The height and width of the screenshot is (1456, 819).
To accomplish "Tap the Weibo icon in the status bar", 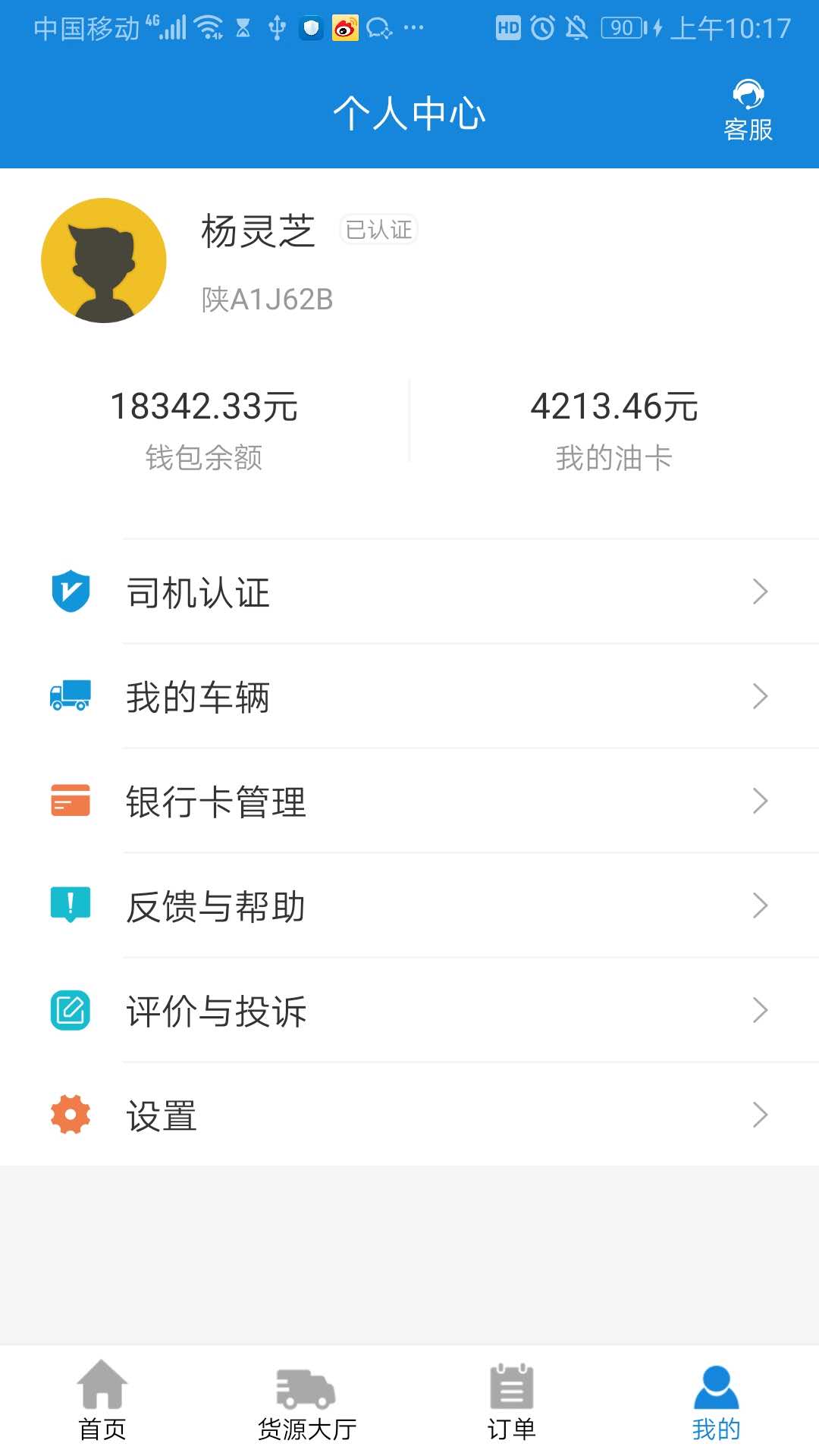I will (347, 27).
